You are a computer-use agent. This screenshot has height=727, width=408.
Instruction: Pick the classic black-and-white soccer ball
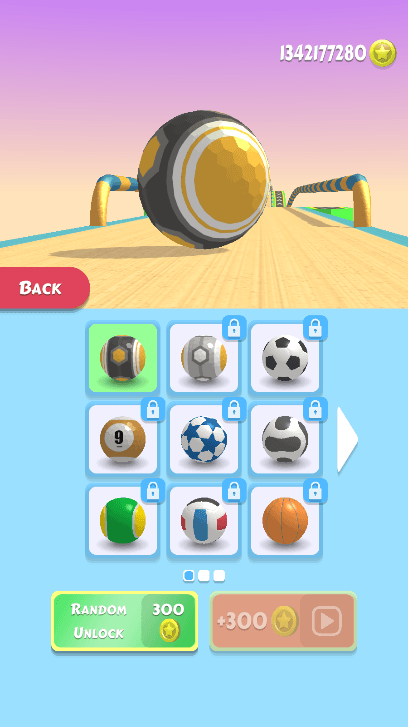coord(285,358)
